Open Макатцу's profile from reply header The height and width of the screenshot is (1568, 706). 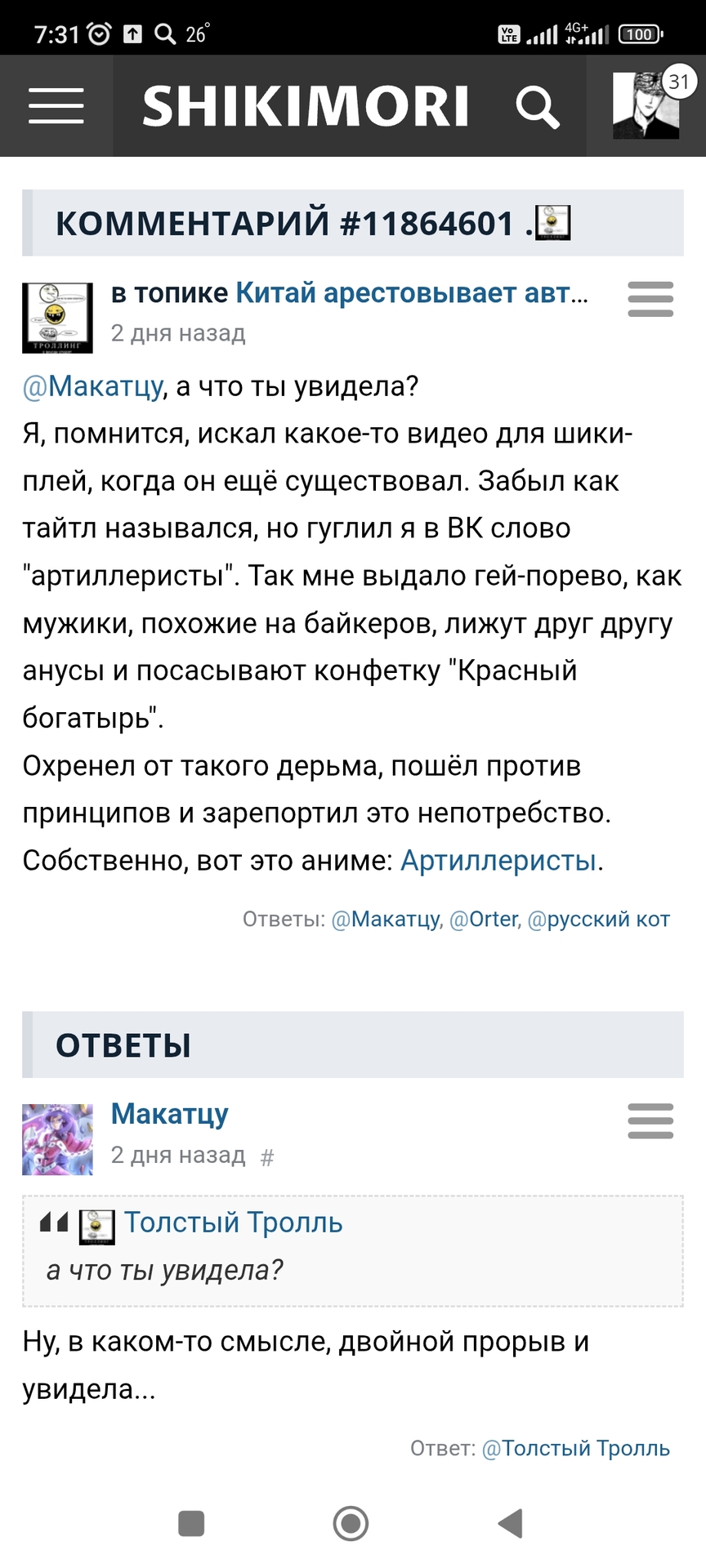170,1114
